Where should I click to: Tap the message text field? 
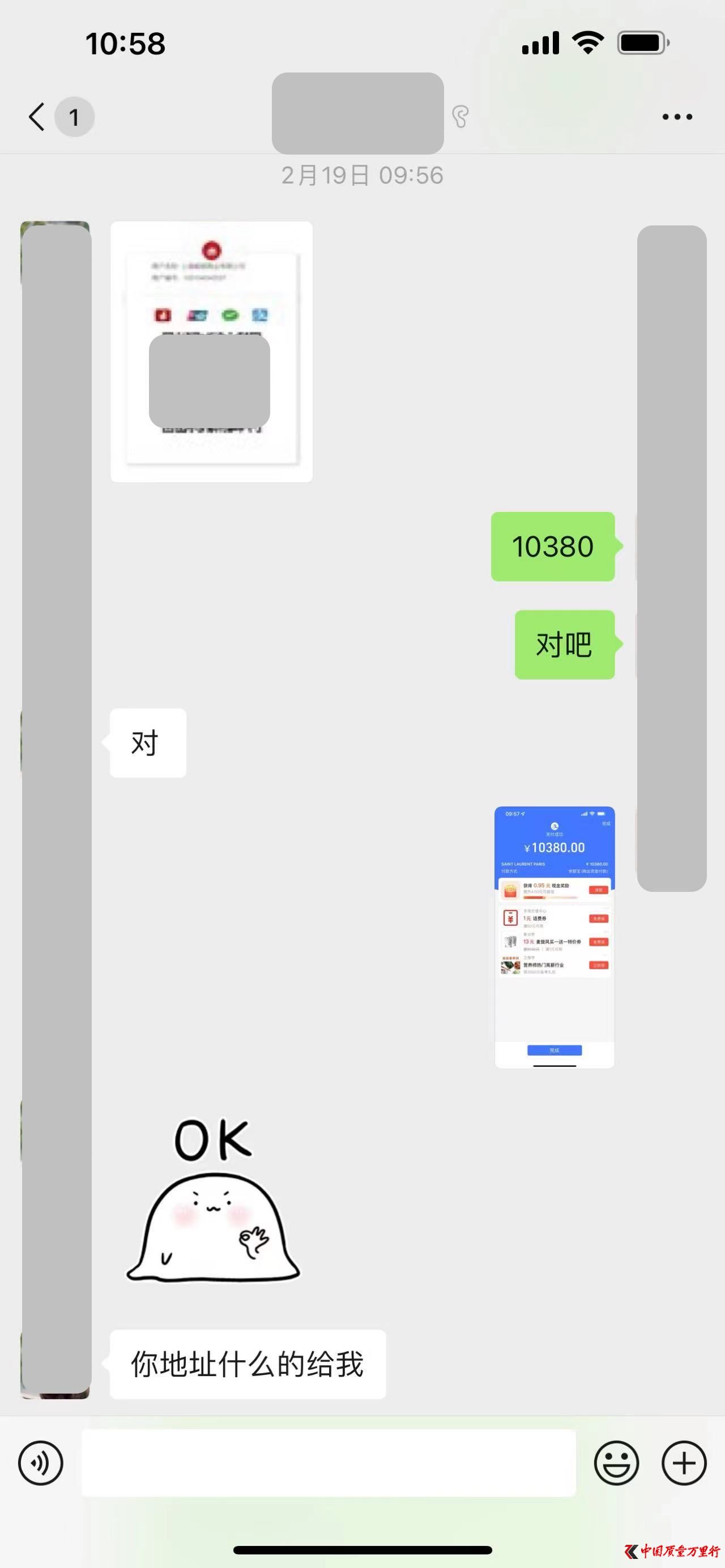click(x=329, y=1463)
